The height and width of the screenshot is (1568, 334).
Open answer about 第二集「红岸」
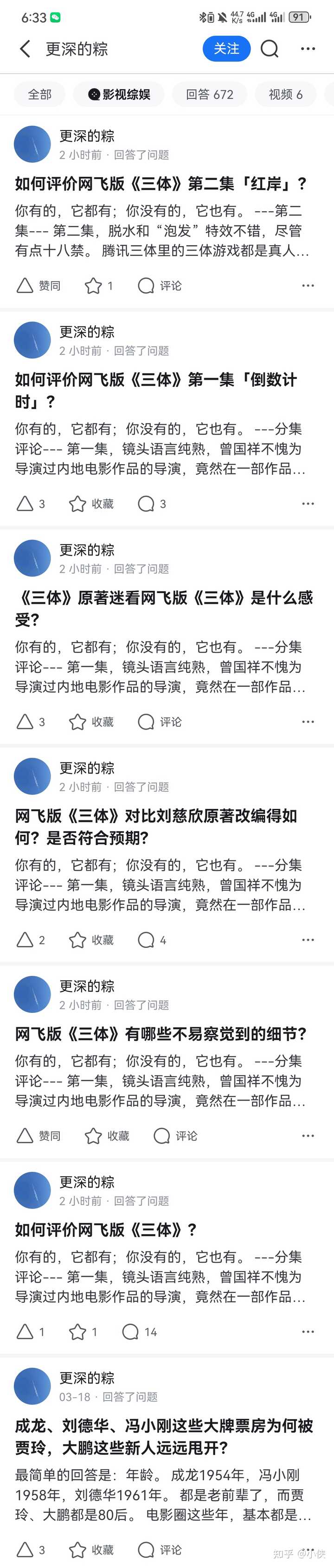161,184
